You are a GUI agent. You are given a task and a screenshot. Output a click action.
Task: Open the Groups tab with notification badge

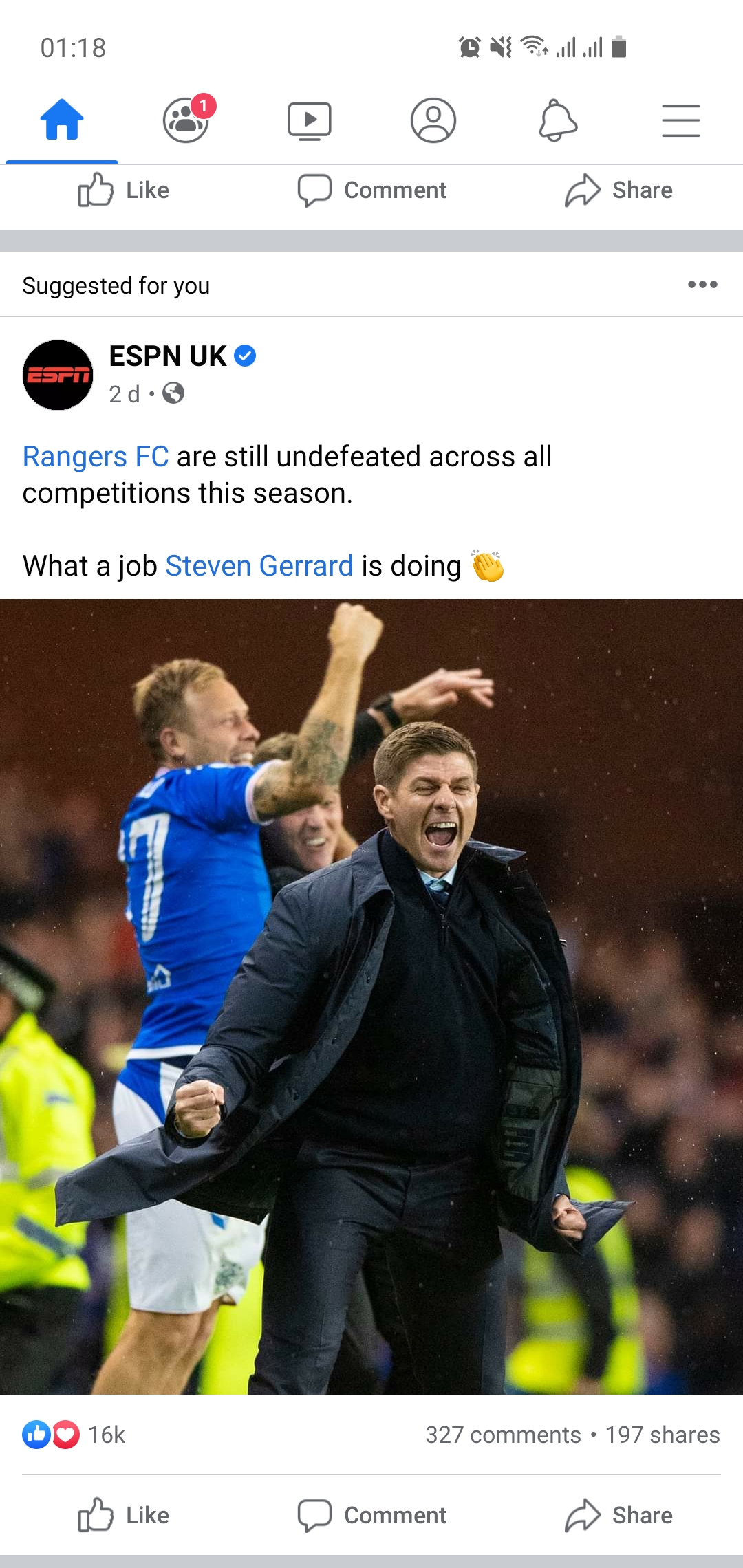point(186,120)
